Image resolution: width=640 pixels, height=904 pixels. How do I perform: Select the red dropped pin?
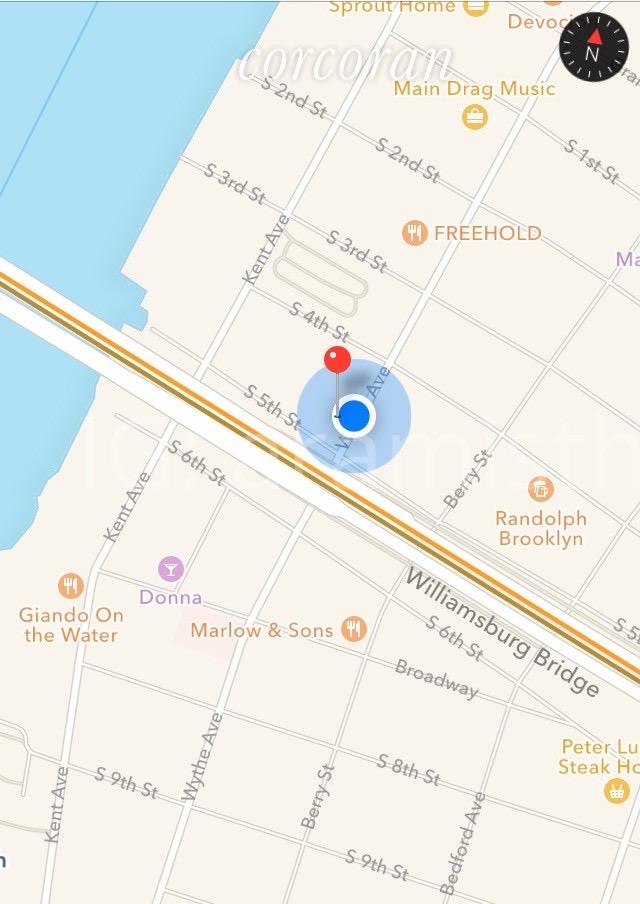coord(338,361)
